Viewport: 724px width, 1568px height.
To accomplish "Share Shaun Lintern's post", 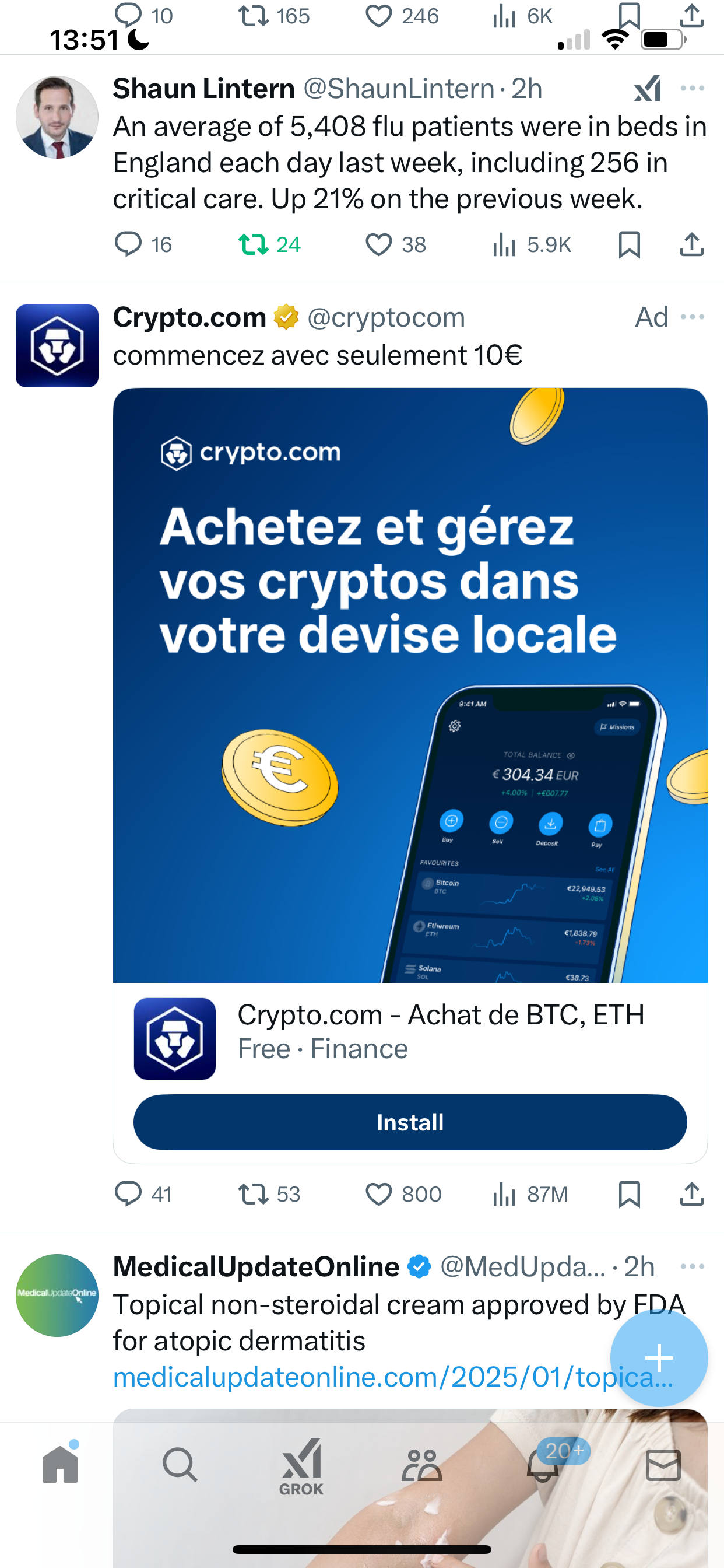I will 692,244.
